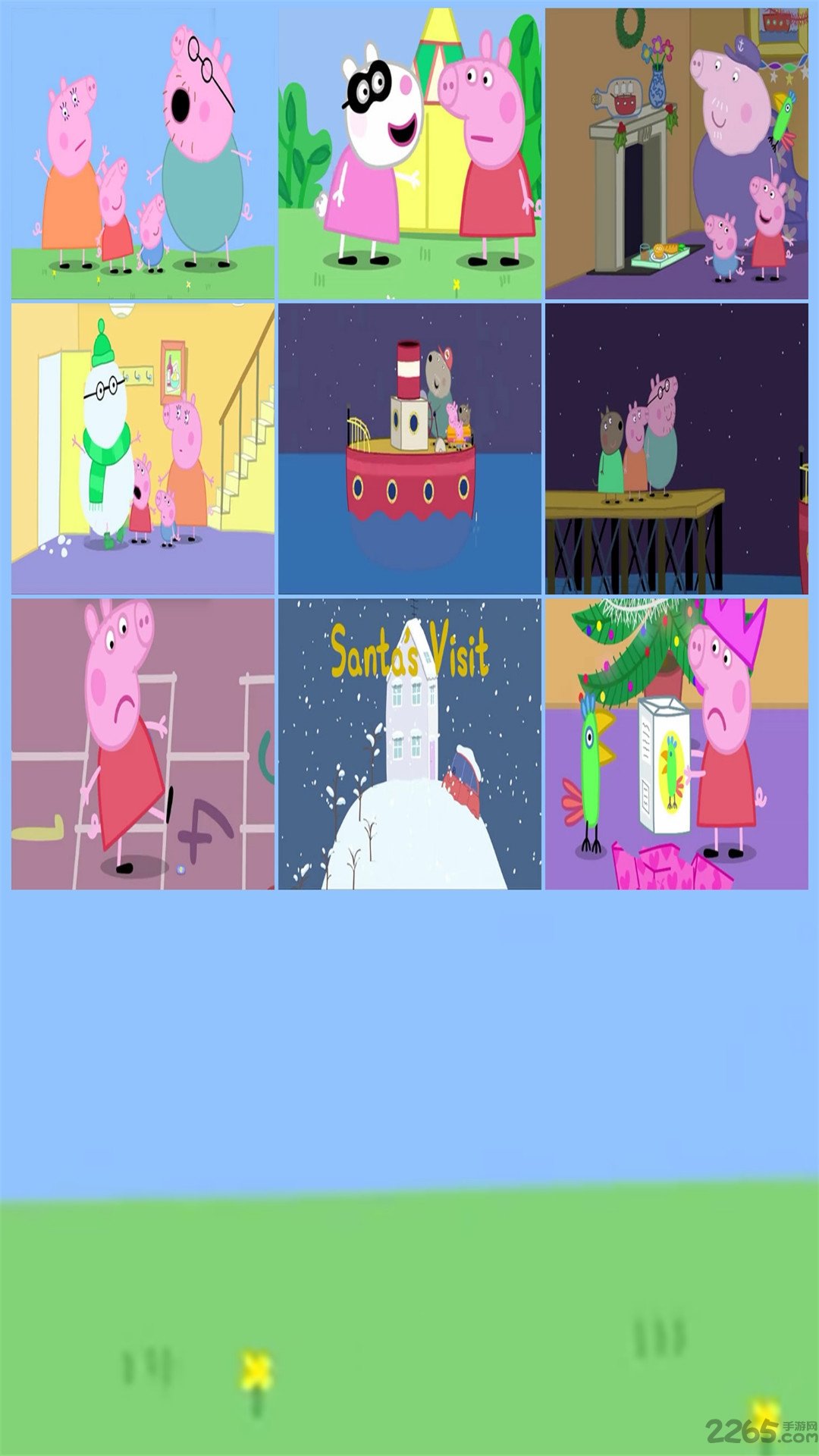The image size is (819, 1456).
Task: Select the dock at night thumbnail
Action: tap(676, 449)
